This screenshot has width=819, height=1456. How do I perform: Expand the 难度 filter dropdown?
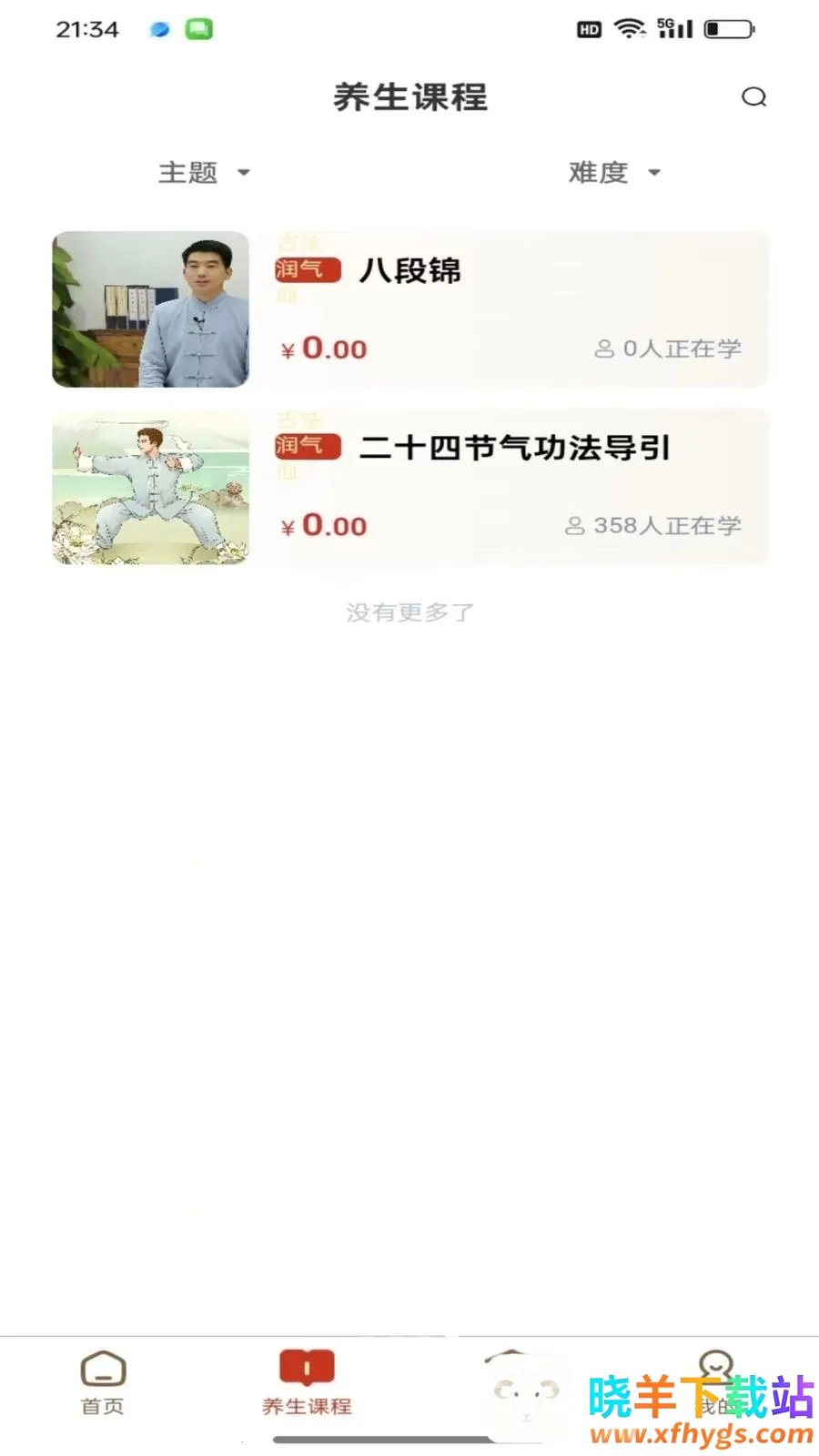pos(615,172)
